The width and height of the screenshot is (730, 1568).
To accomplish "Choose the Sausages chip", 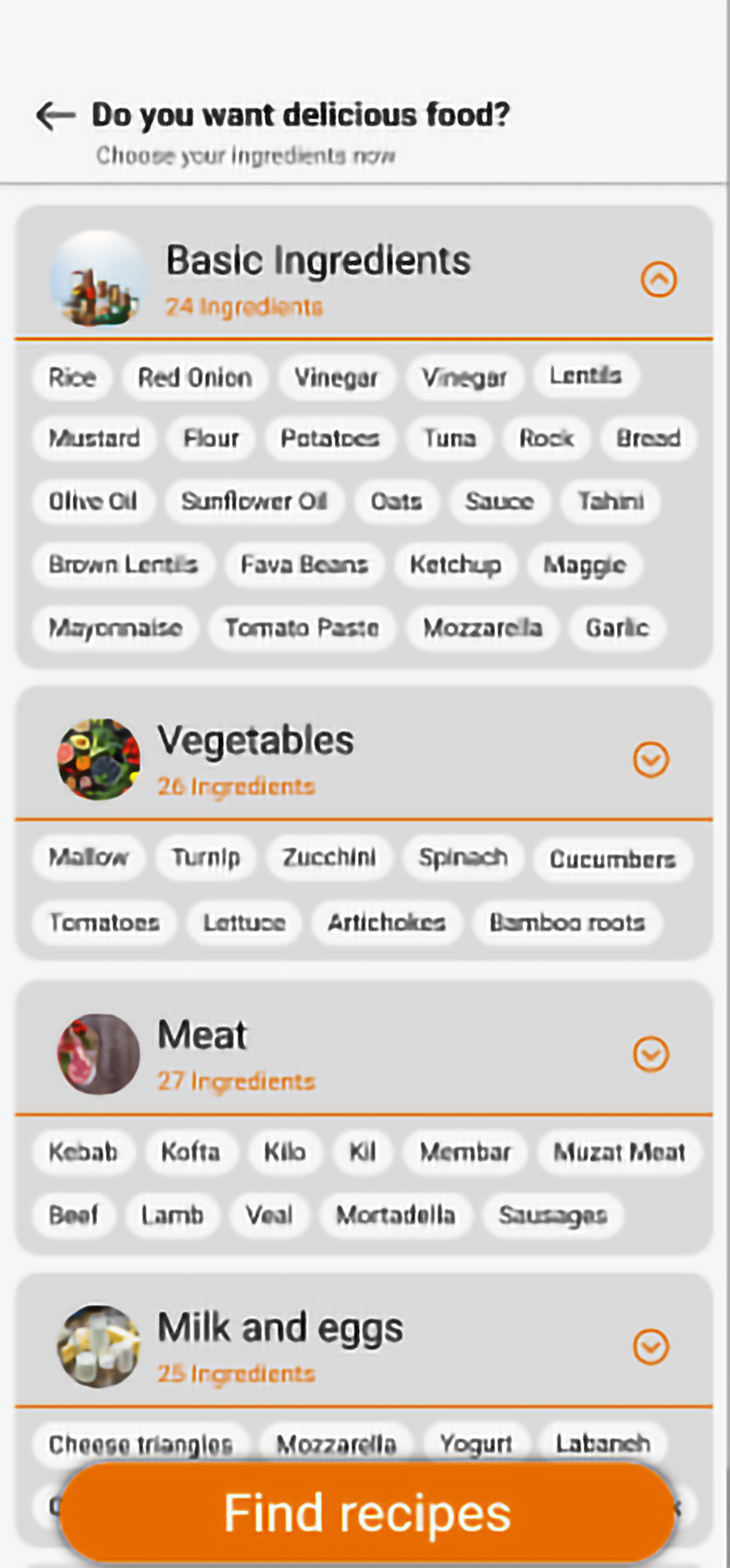I will [552, 1215].
